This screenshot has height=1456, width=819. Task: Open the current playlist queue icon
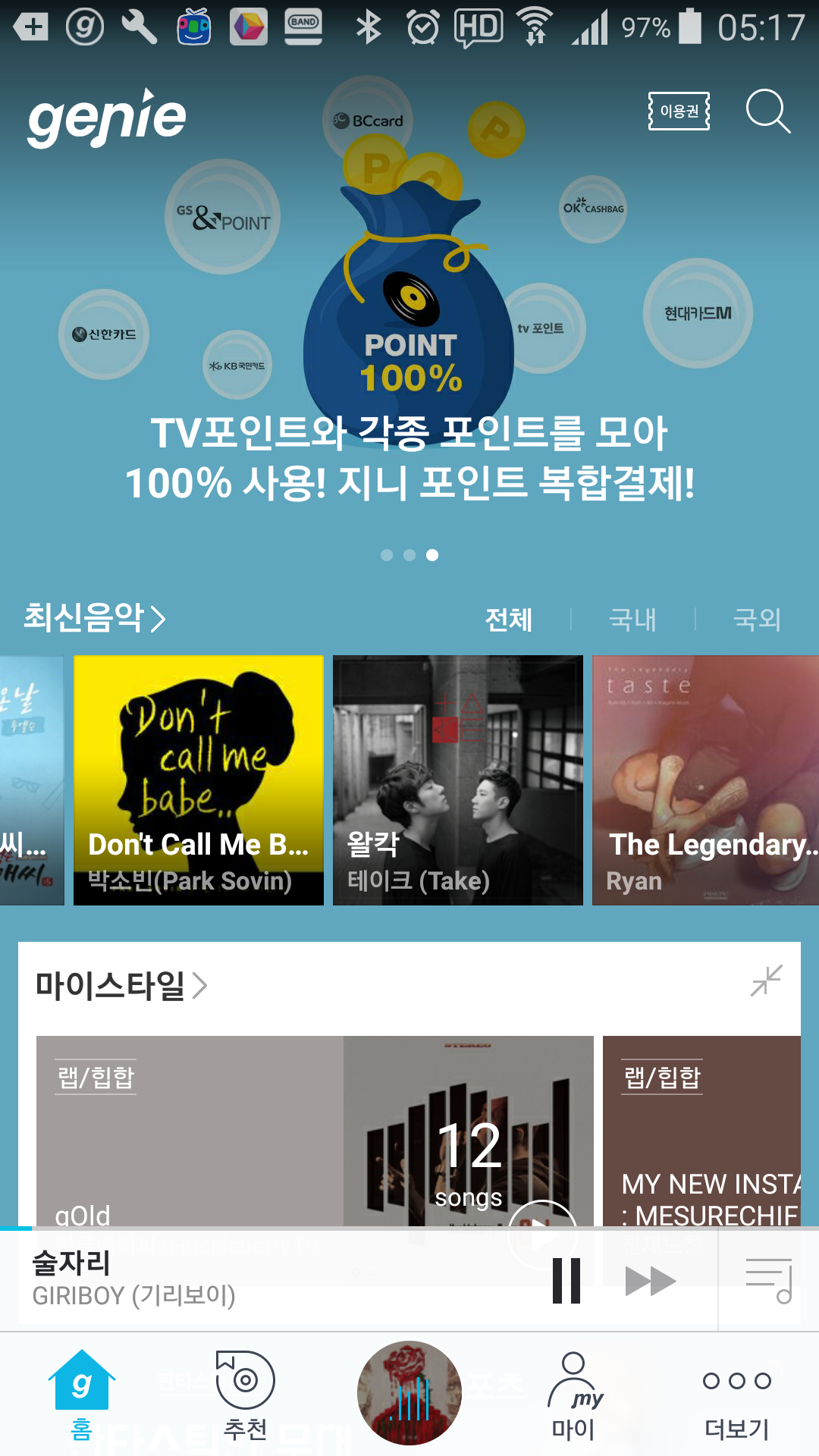(x=767, y=1279)
